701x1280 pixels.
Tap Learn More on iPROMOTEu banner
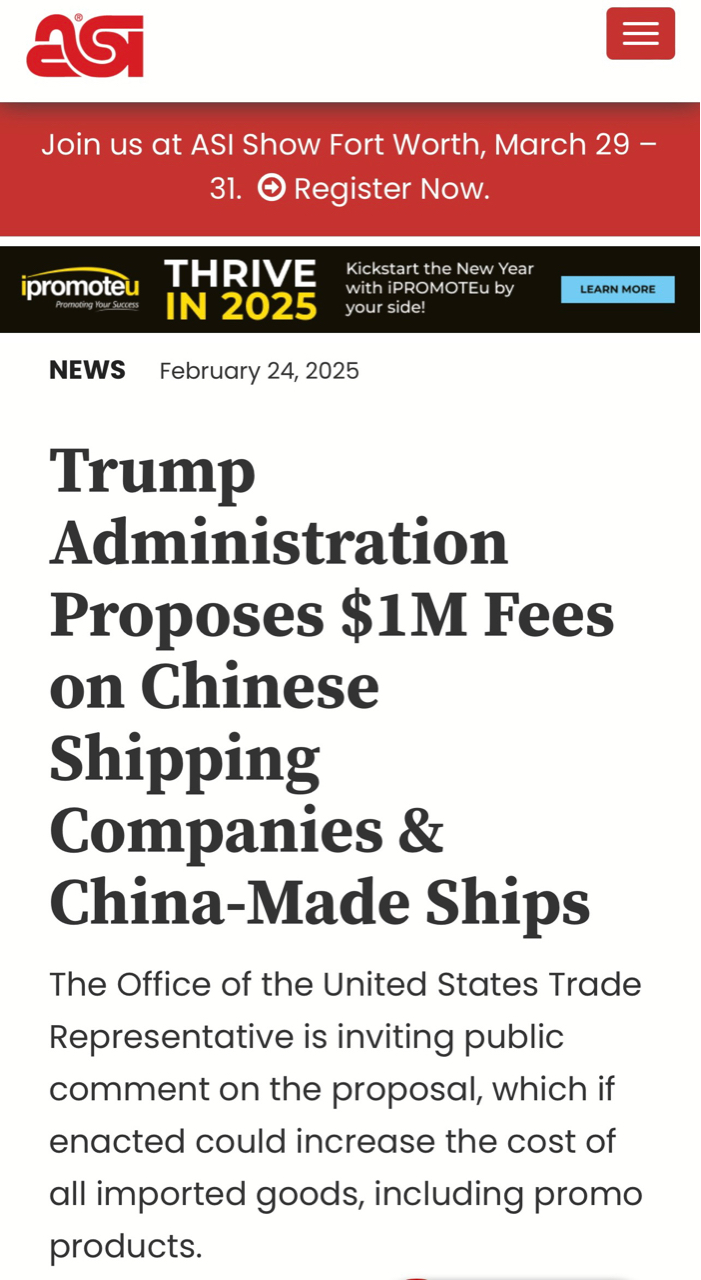pos(617,289)
